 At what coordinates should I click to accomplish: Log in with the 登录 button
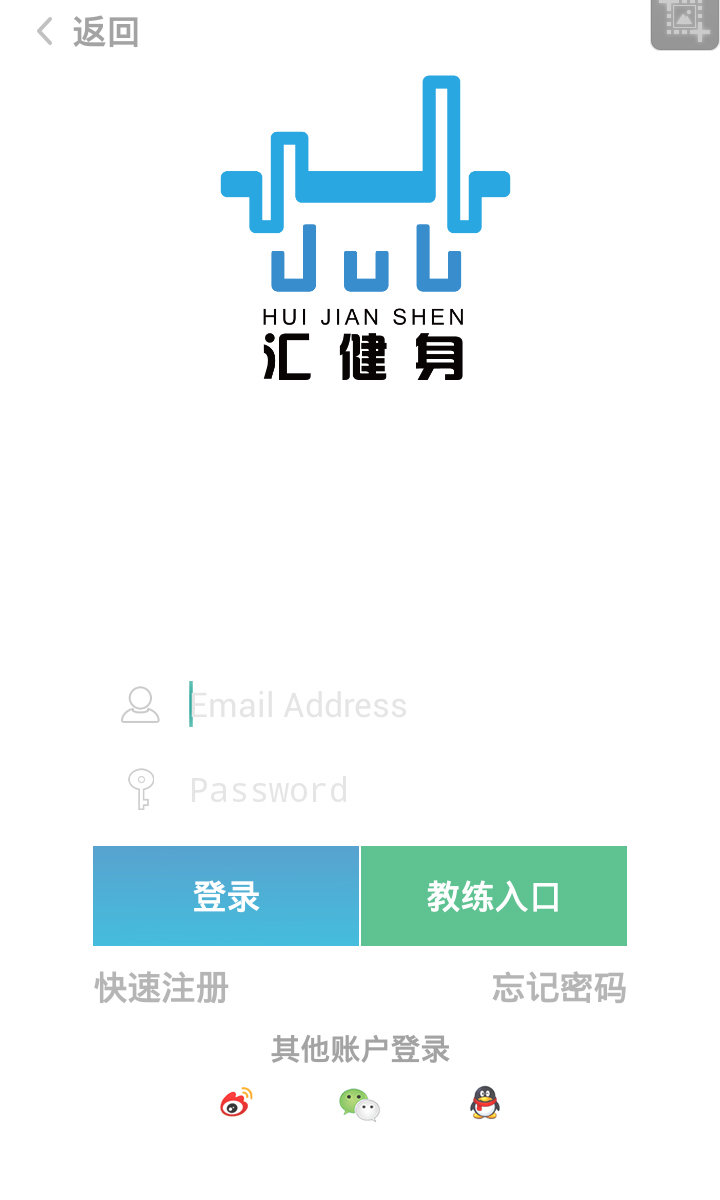pyautogui.click(x=226, y=896)
